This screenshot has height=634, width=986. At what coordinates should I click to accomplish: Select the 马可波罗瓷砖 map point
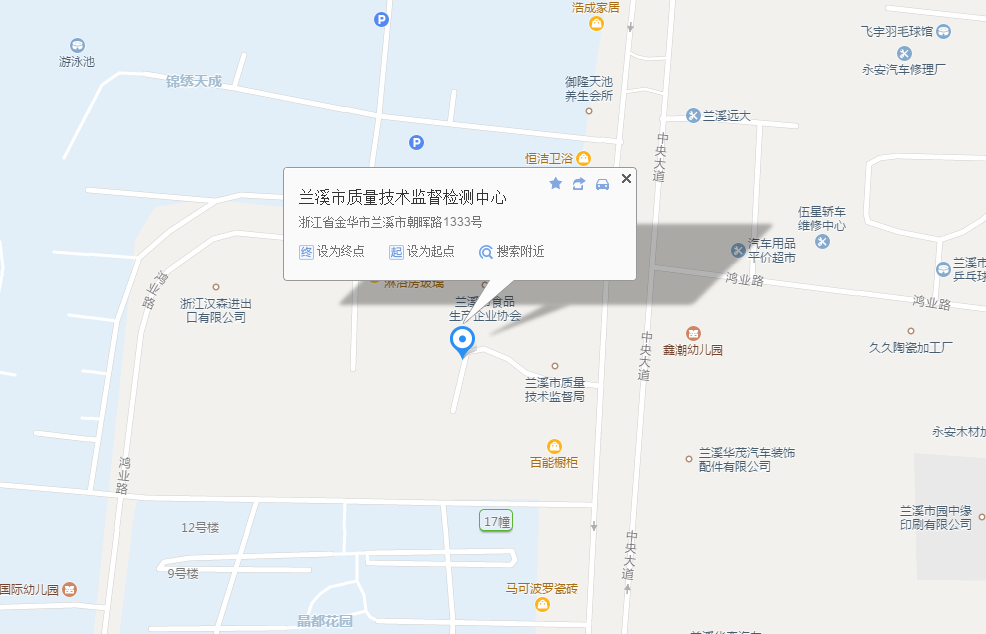(542, 604)
